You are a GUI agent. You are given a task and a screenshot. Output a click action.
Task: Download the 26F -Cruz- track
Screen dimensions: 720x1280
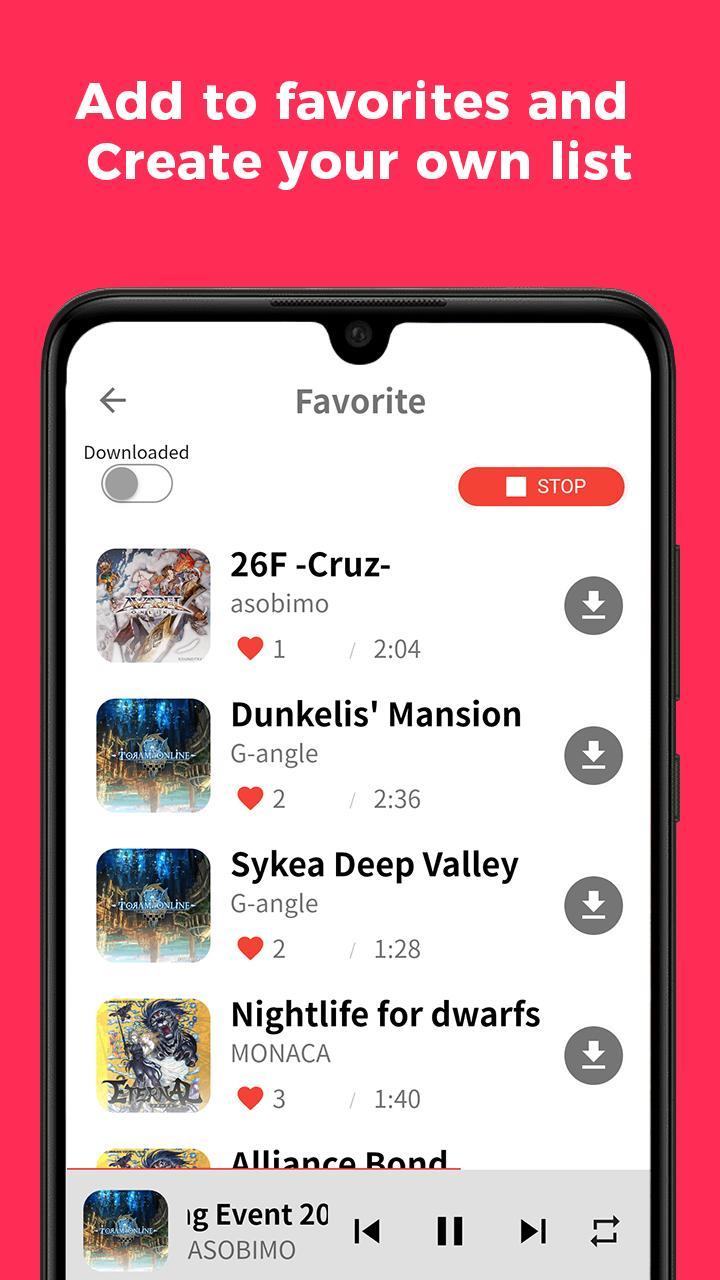pyautogui.click(x=594, y=605)
